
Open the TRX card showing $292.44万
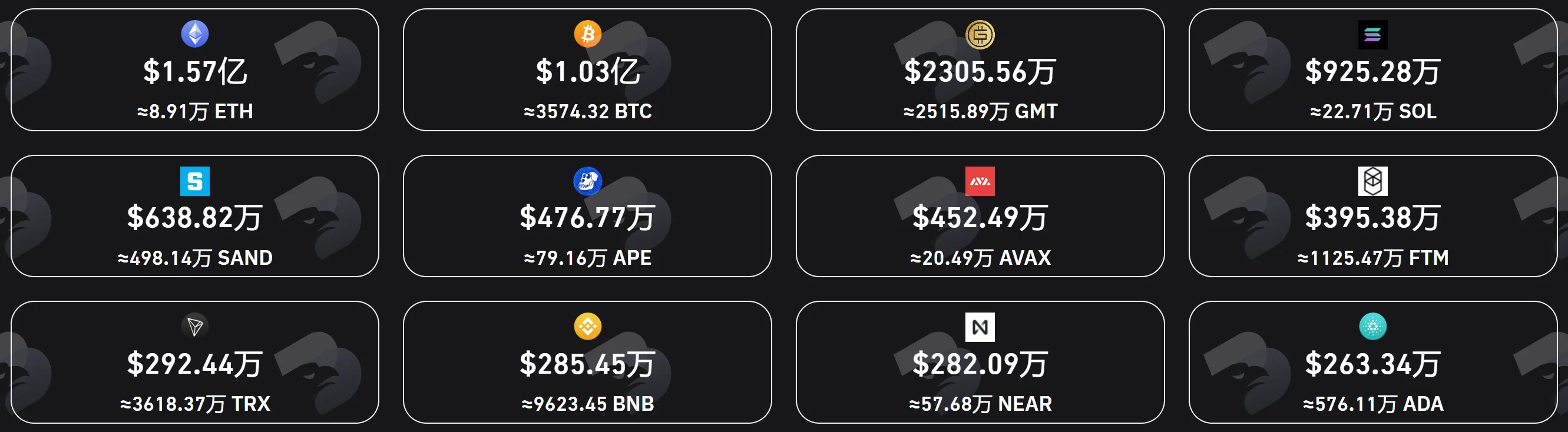click(195, 362)
